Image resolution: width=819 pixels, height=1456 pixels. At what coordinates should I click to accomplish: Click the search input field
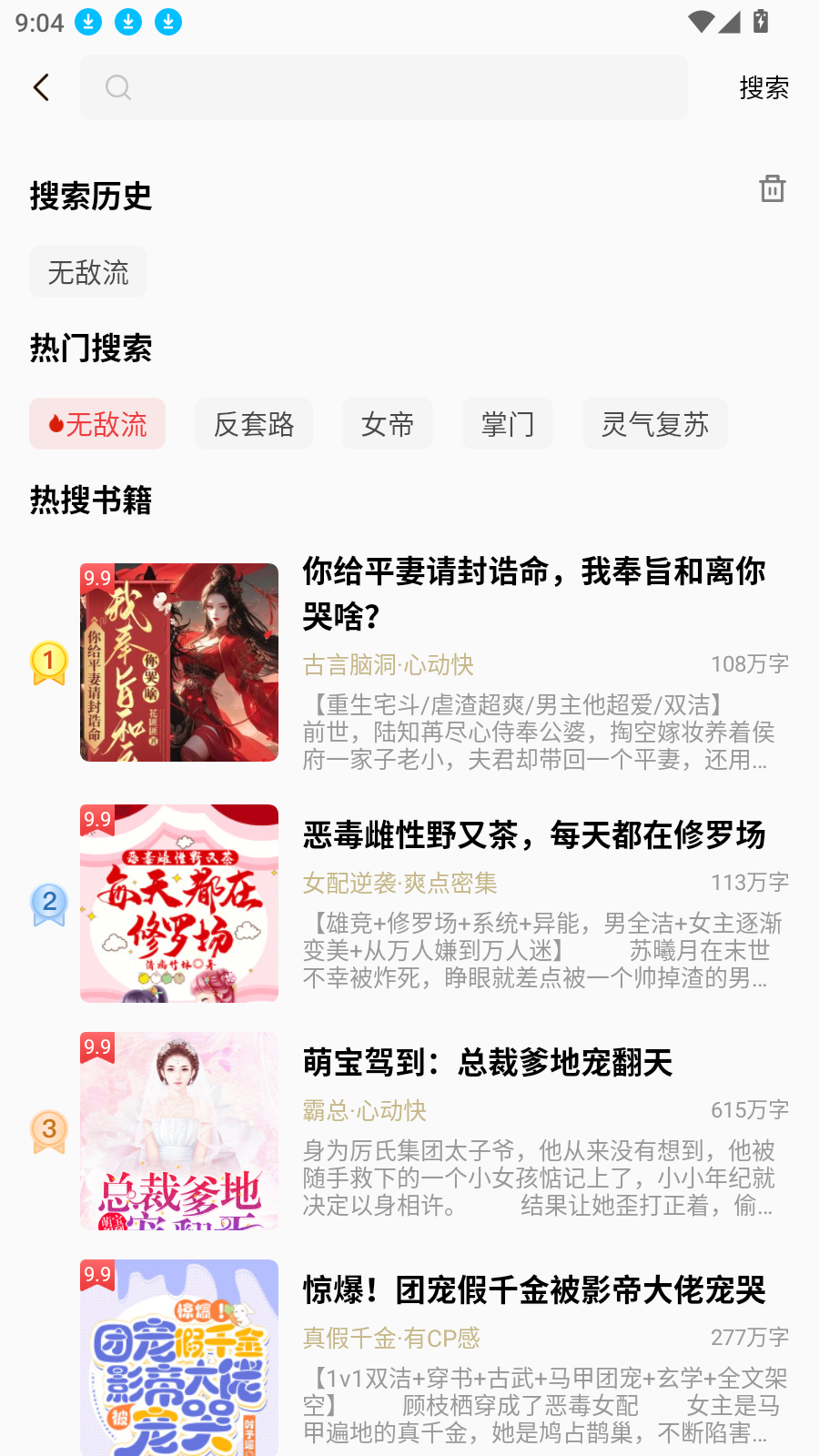point(382,87)
